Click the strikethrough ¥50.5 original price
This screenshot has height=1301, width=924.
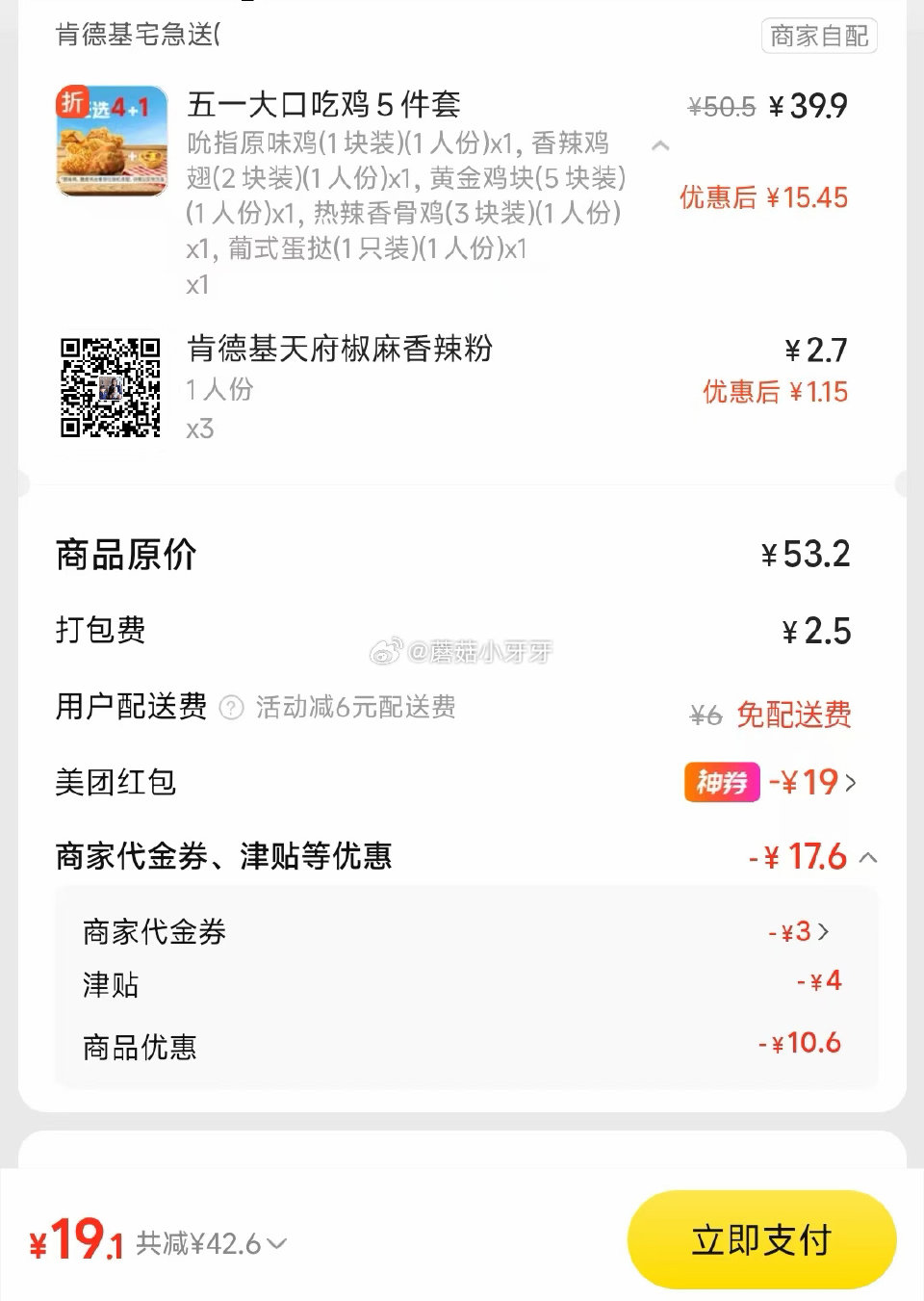(720, 106)
